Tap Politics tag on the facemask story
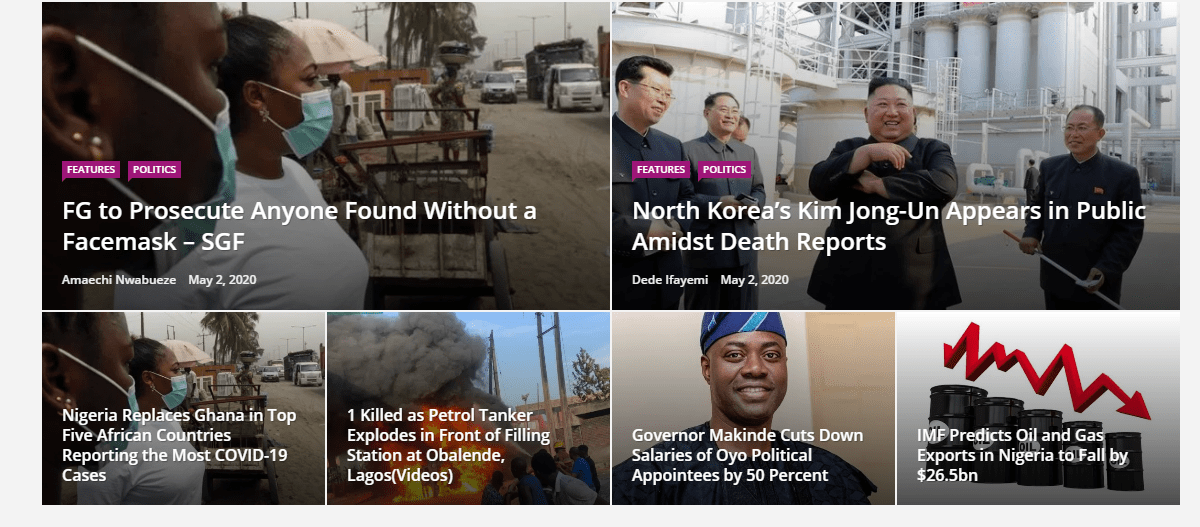Image resolution: width=1200 pixels, height=527 pixels. pos(154,169)
